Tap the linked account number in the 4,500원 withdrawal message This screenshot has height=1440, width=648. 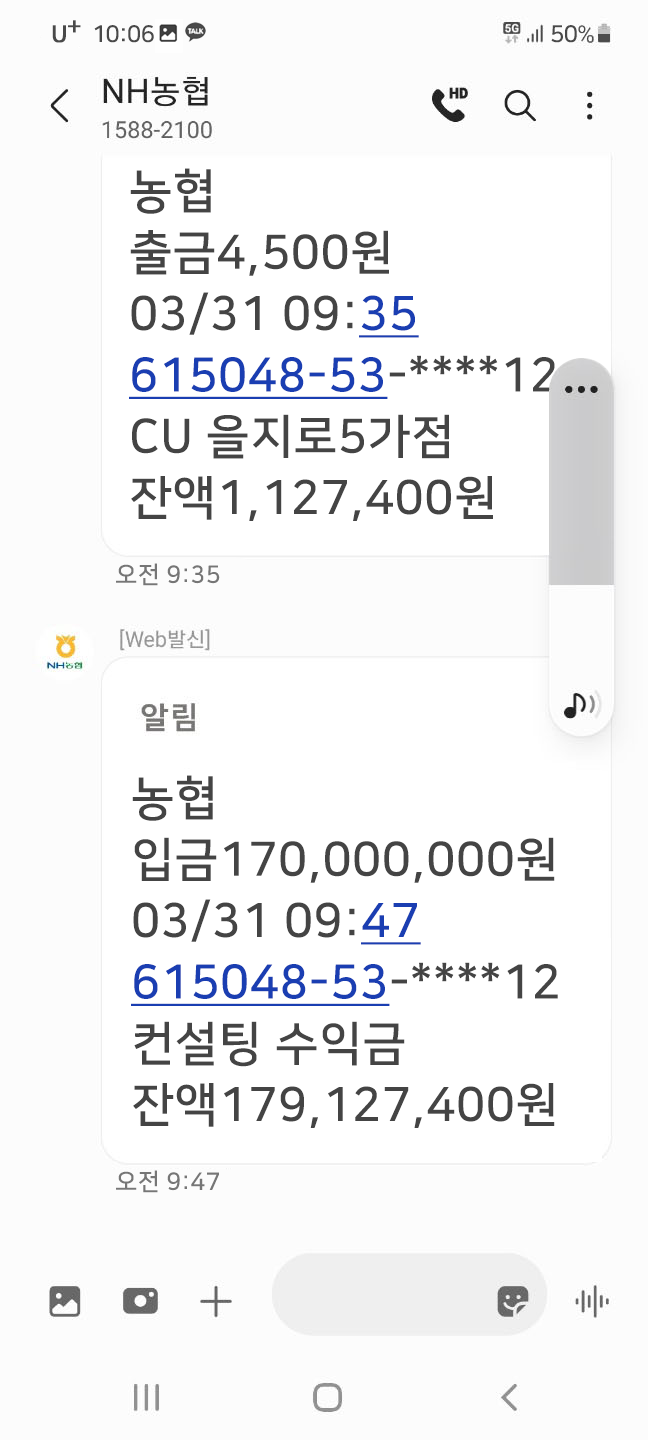[258, 374]
